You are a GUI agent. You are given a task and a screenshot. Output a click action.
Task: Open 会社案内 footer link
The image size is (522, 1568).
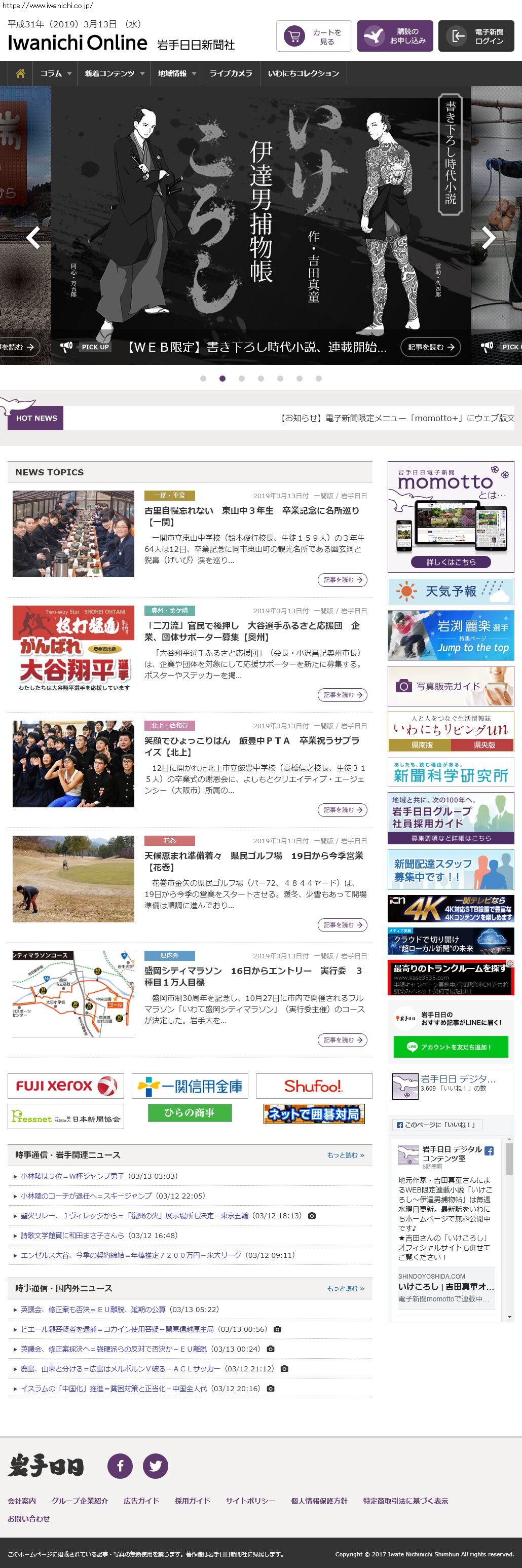[x=22, y=1501]
